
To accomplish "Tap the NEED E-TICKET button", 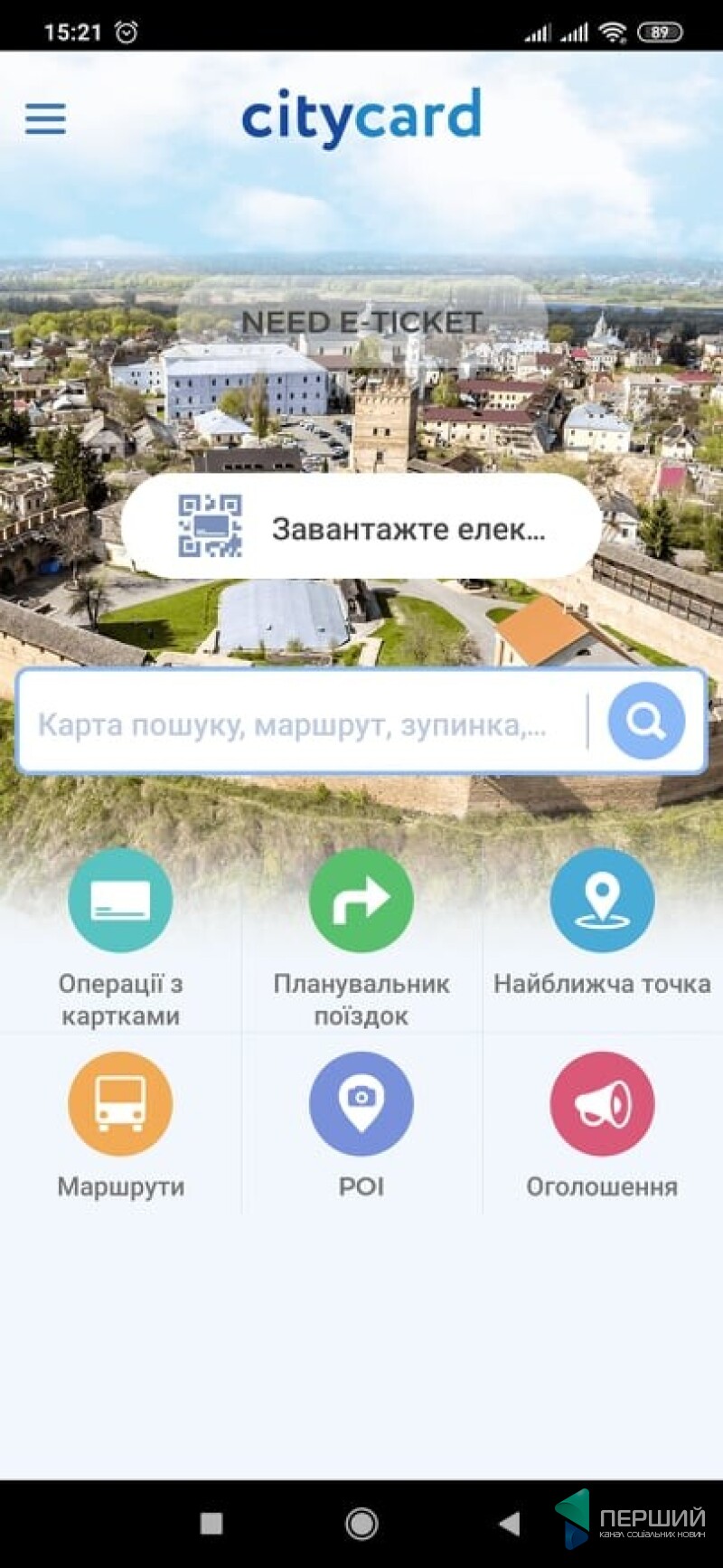I will 361,322.
